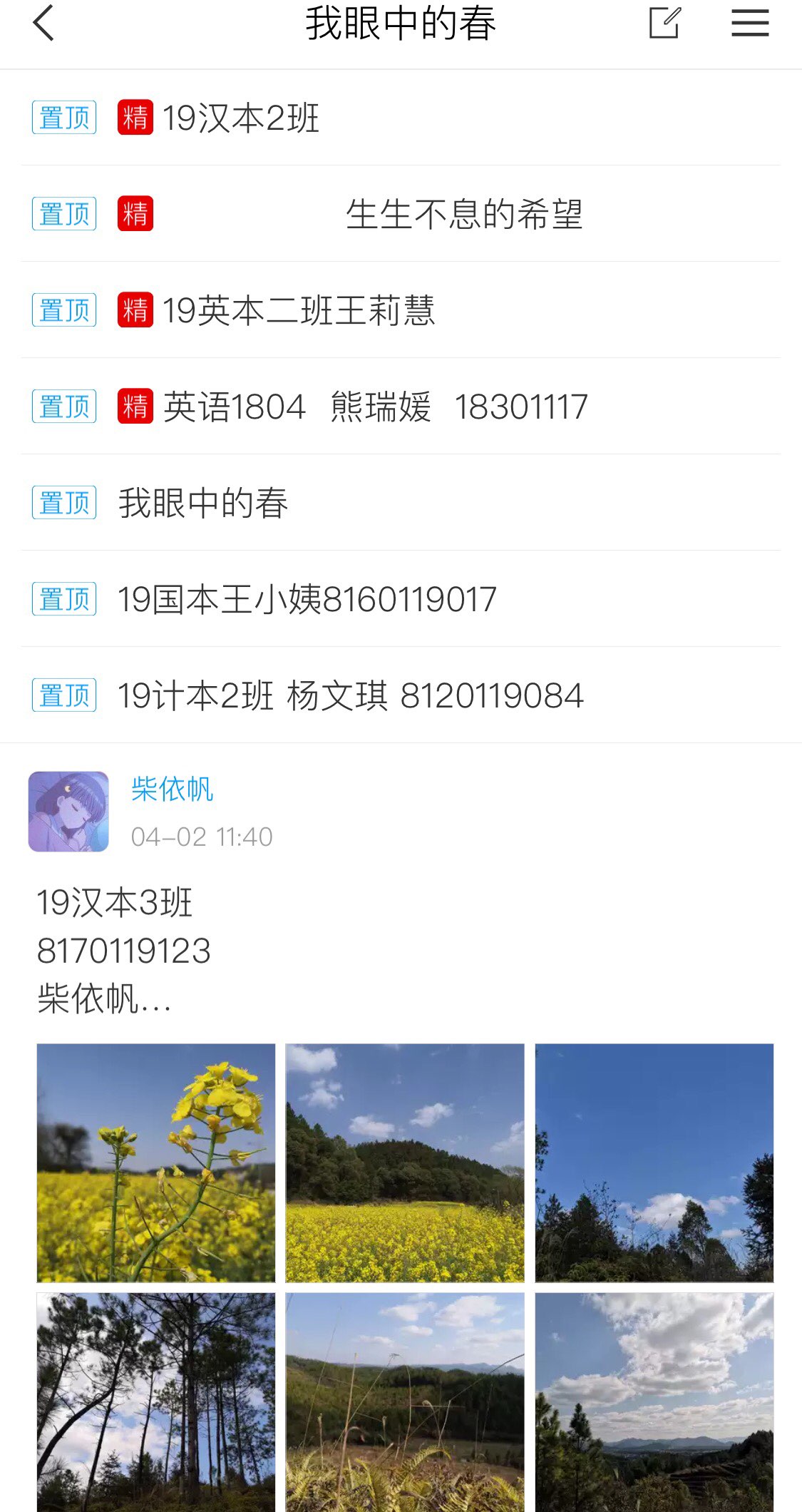The height and width of the screenshot is (1512, 802).
Task: View the grassy hillside valley photo
Action: point(405,1401)
